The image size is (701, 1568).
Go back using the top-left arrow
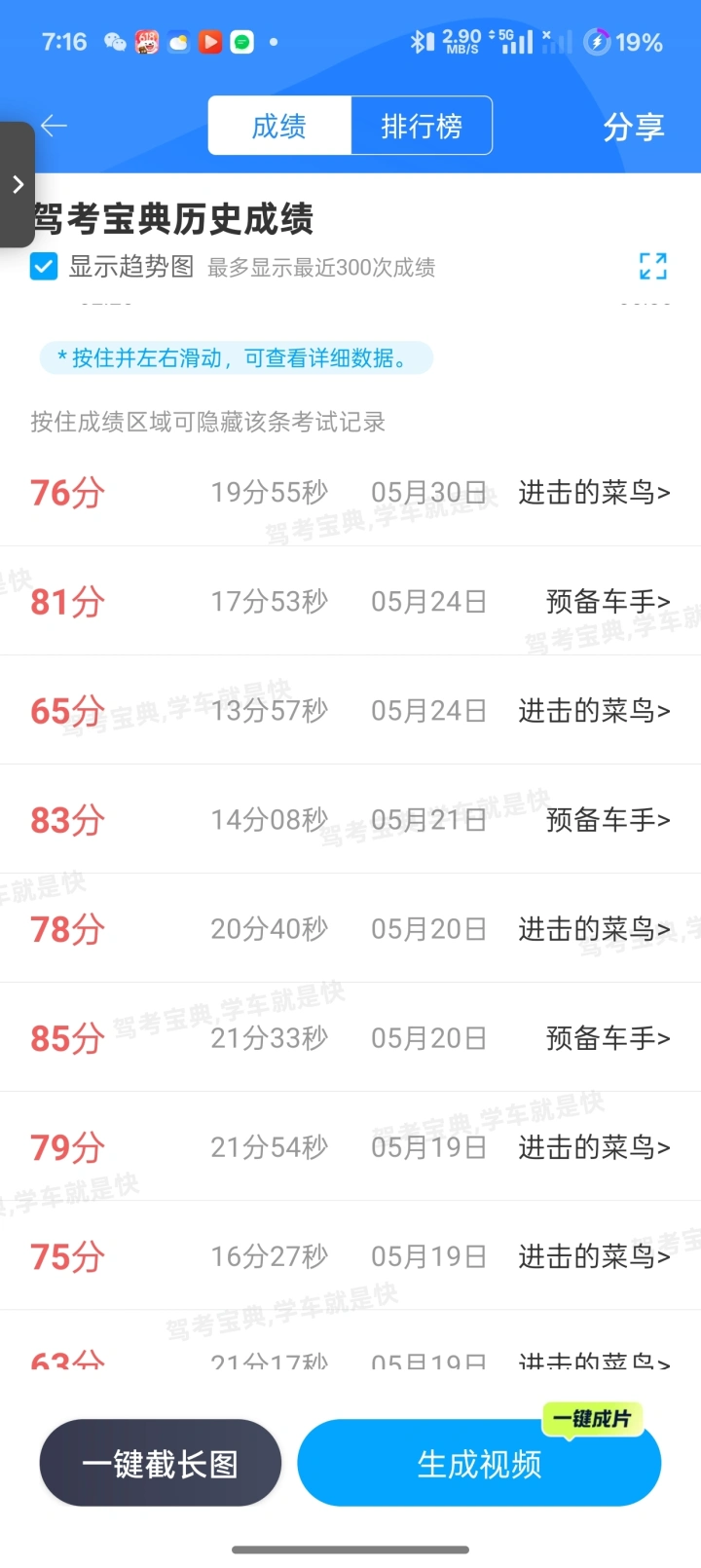[54, 126]
